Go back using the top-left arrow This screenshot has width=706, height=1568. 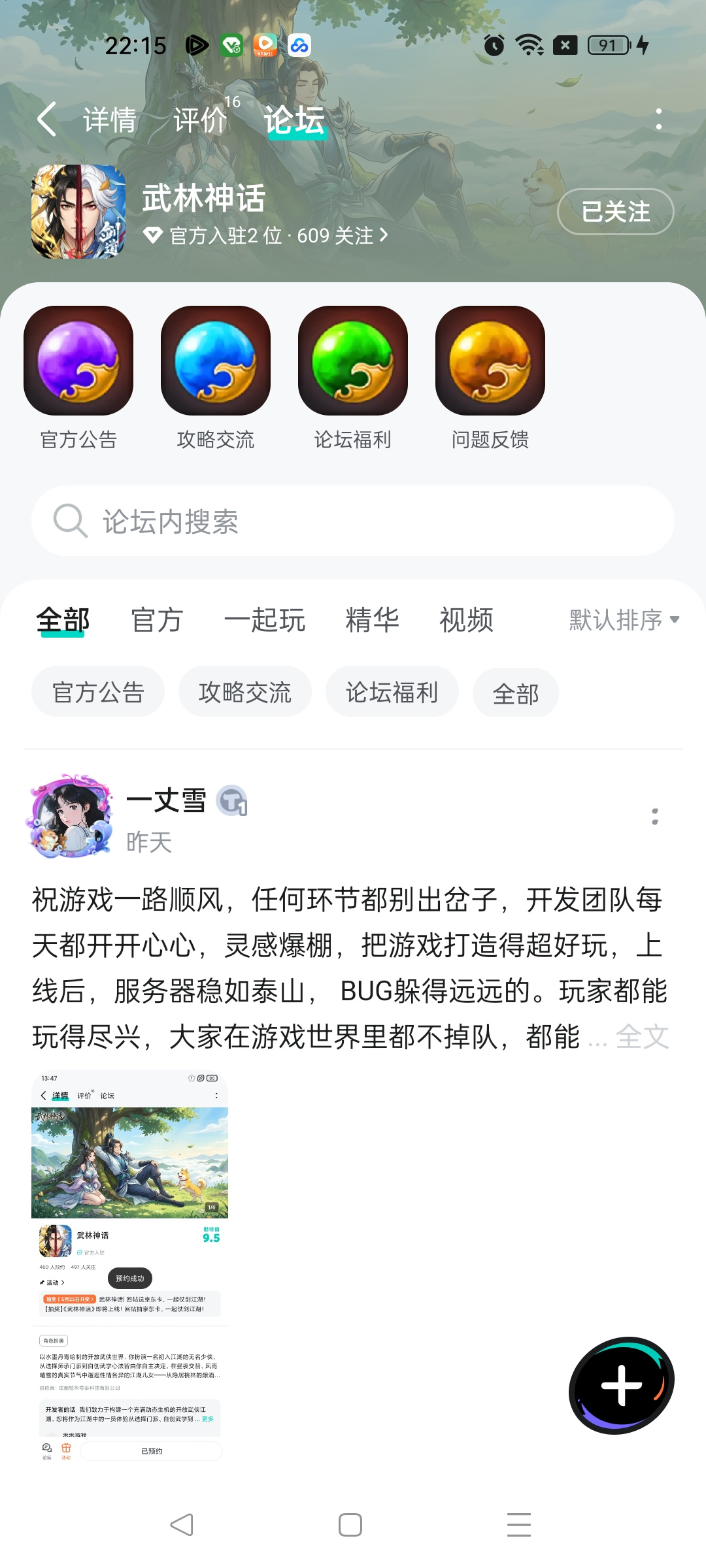46,120
